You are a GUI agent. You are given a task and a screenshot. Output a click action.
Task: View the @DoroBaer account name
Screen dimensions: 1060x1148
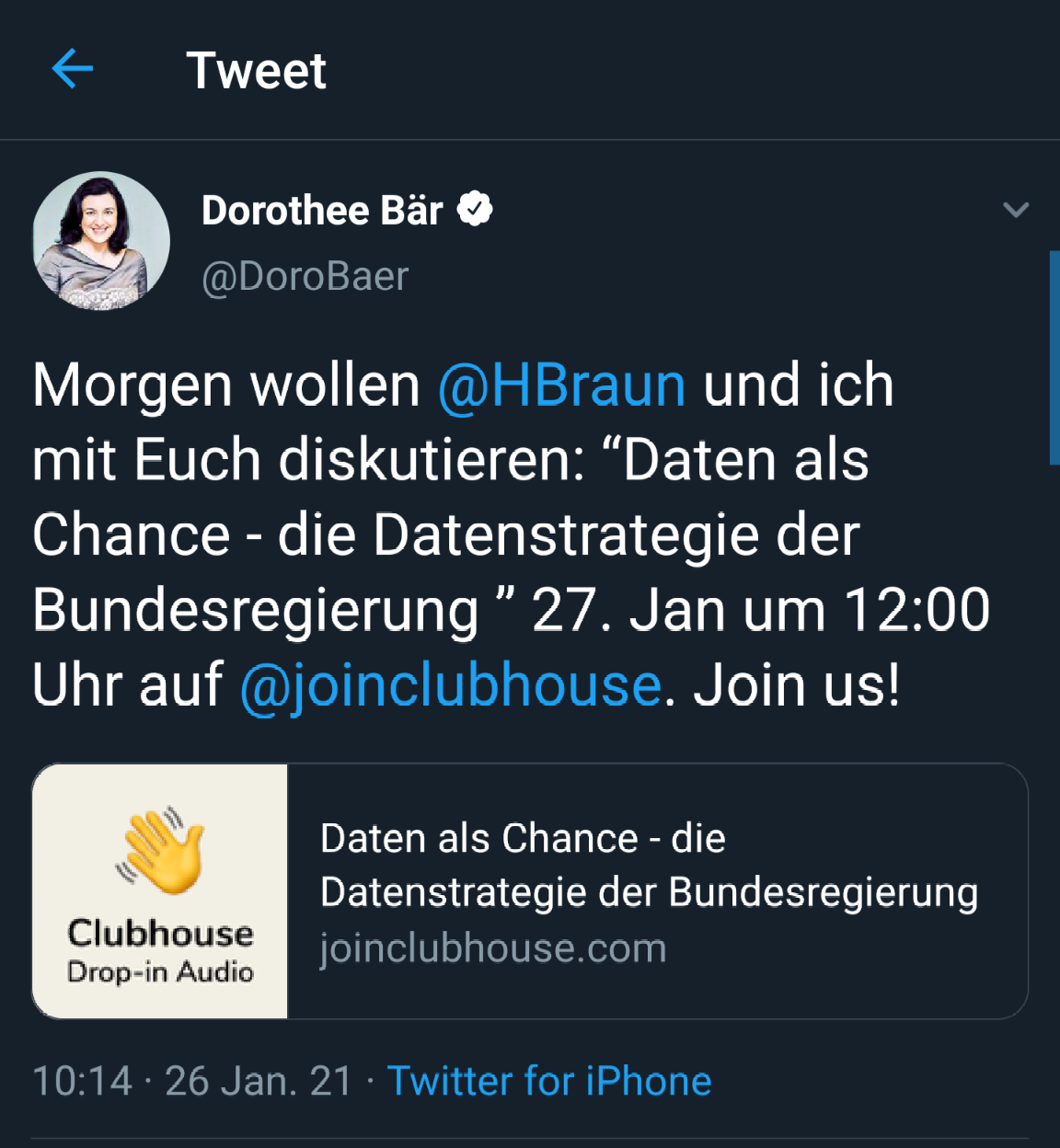click(305, 277)
